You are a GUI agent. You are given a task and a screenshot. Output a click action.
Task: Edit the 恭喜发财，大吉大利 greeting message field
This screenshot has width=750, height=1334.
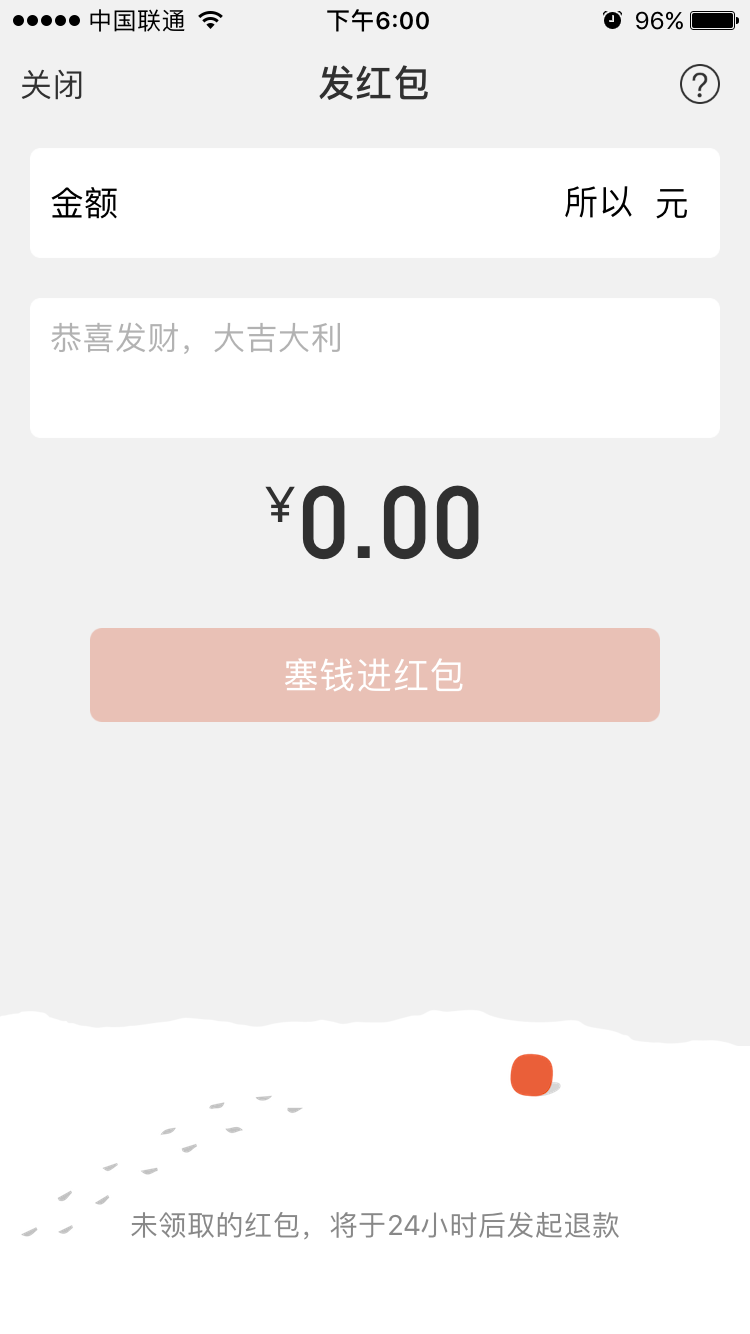pos(375,368)
